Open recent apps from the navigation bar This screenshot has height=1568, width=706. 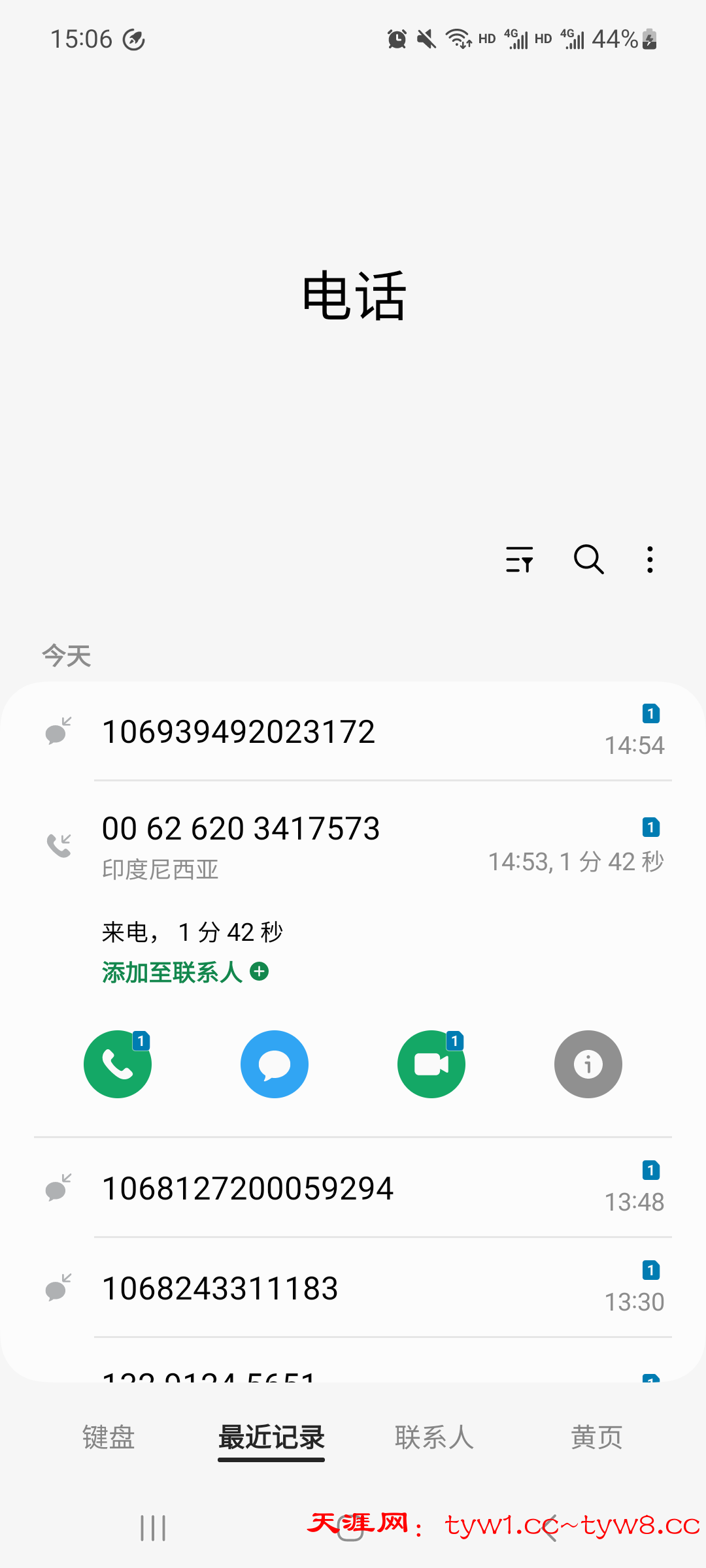(x=153, y=1528)
